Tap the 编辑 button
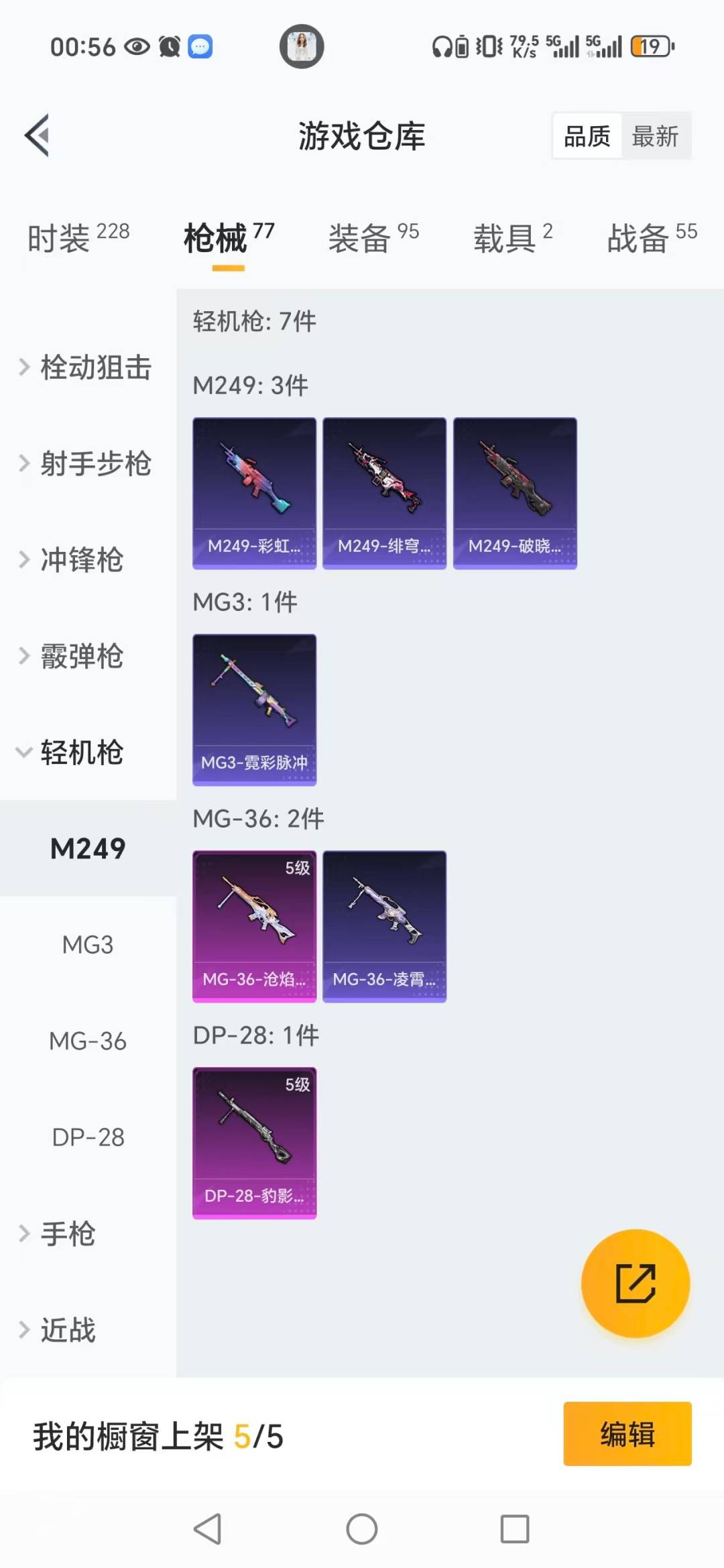This screenshot has width=724, height=1568. click(x=627, y=1433)
